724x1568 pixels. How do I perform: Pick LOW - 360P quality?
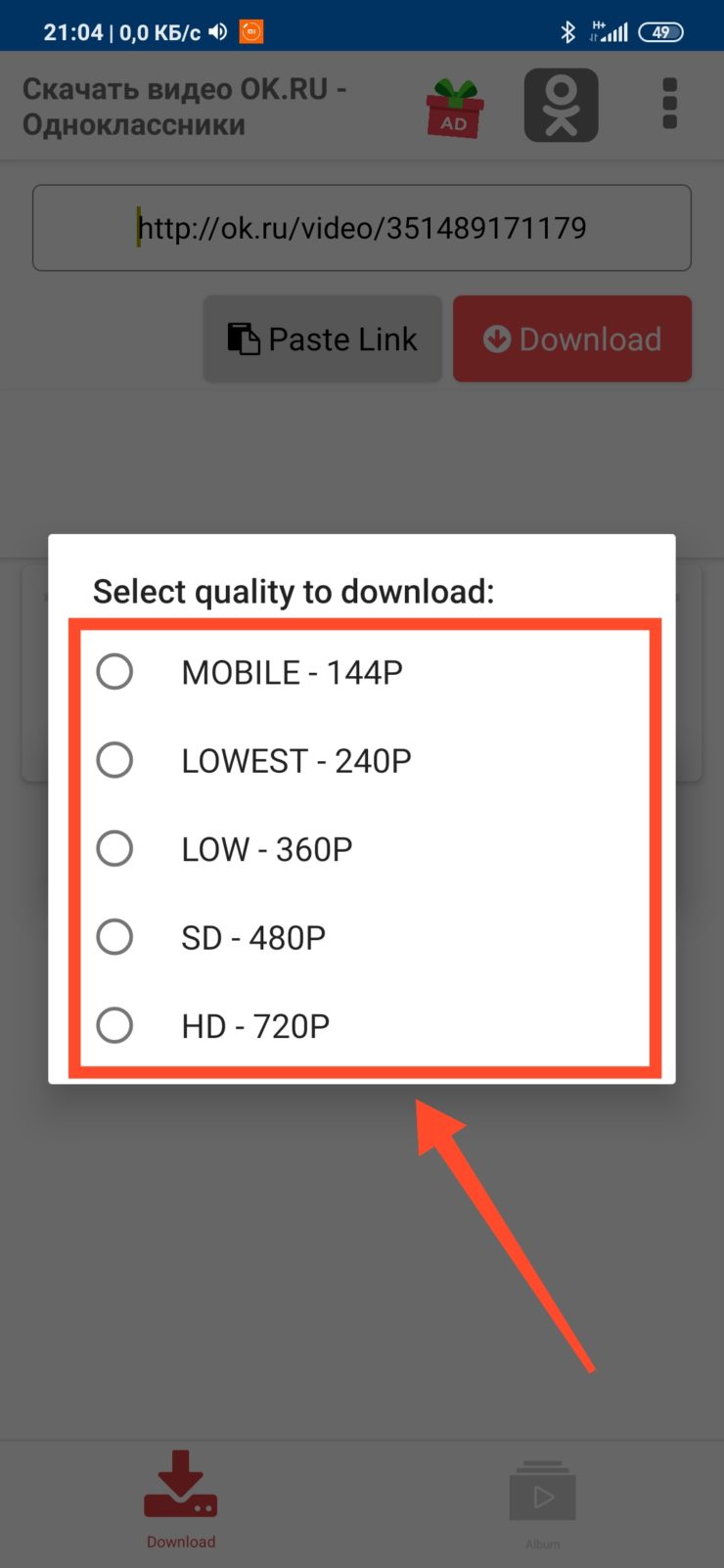click(x=362, y=849)
